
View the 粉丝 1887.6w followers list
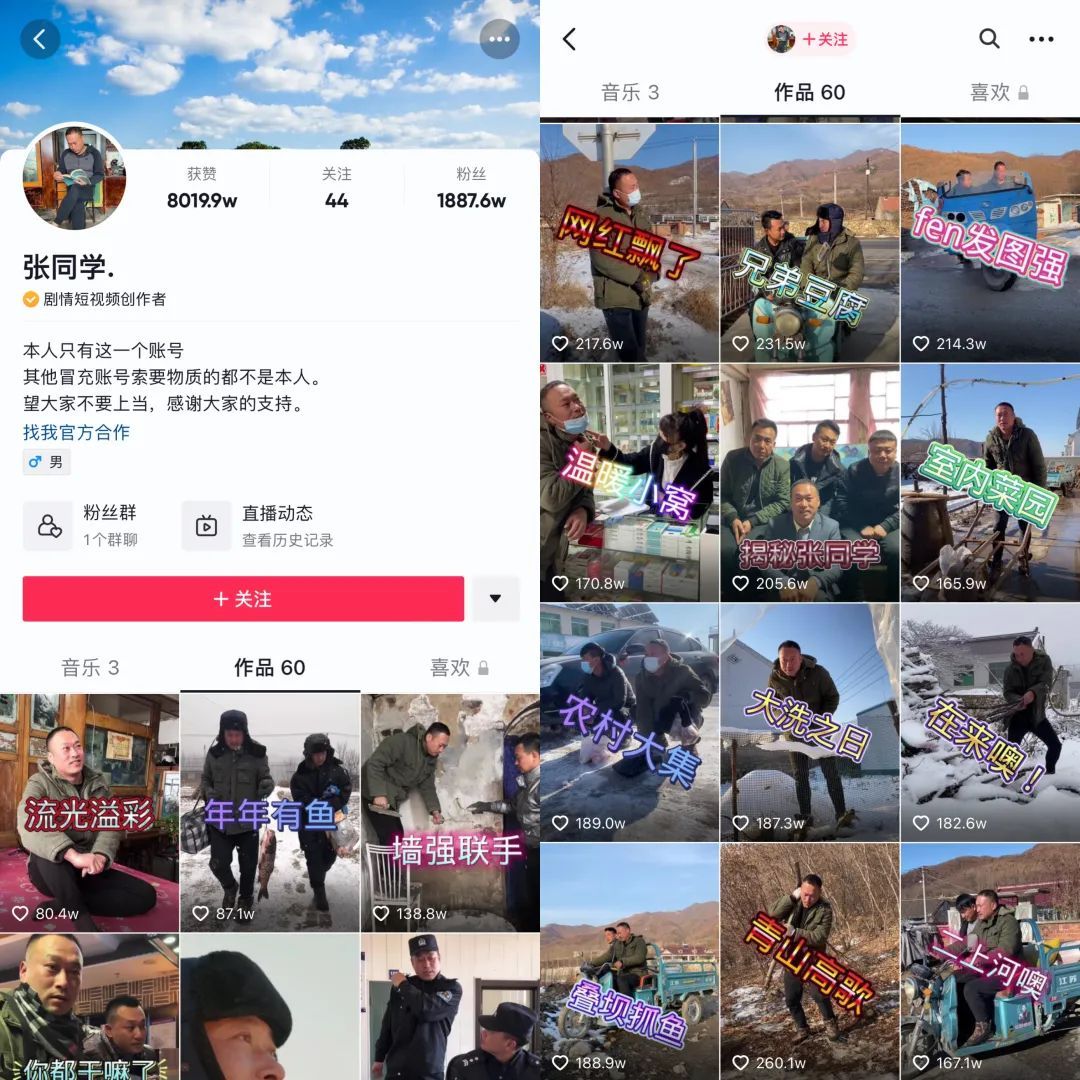pyautogui.click(x=471, y=188)
